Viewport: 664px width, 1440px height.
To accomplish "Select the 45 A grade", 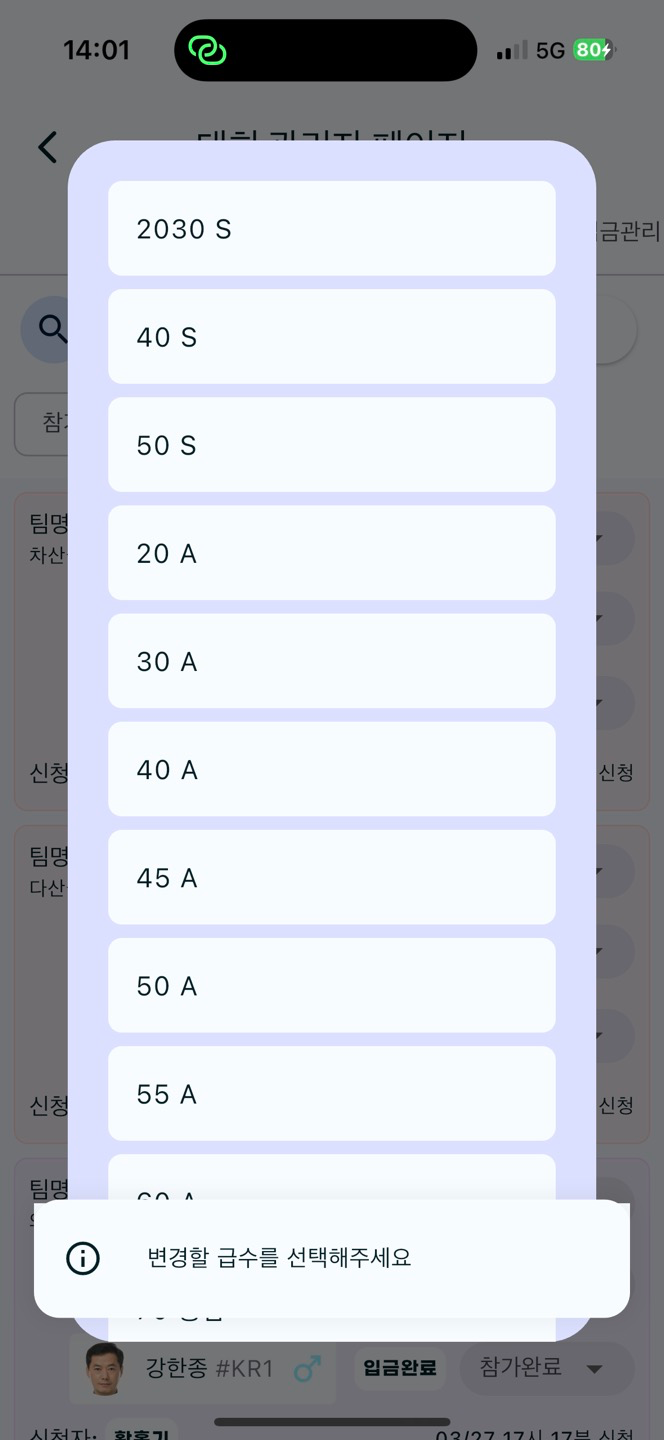I will pyautogui.click(x=331, y=876).
